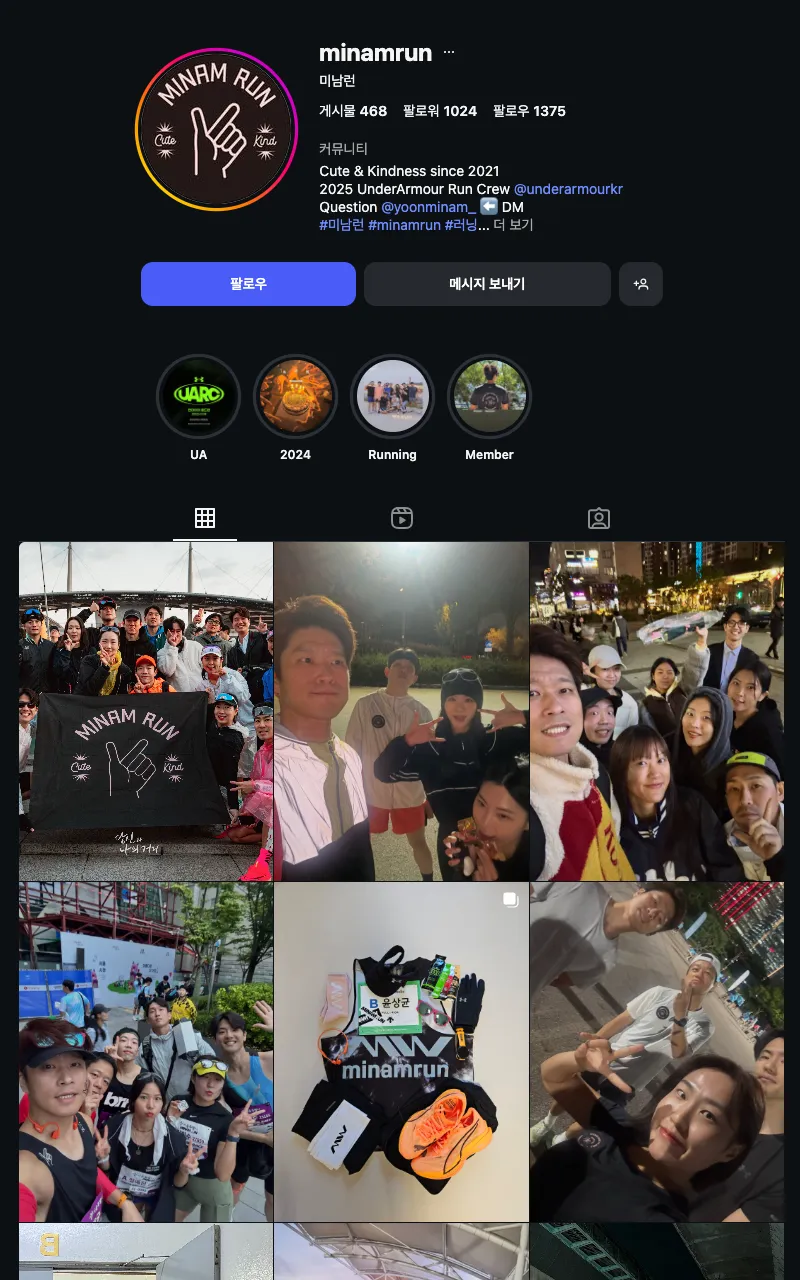Open the flat-lay post showing minamrun gear

pyautogui.click(x=401, y=1051)
